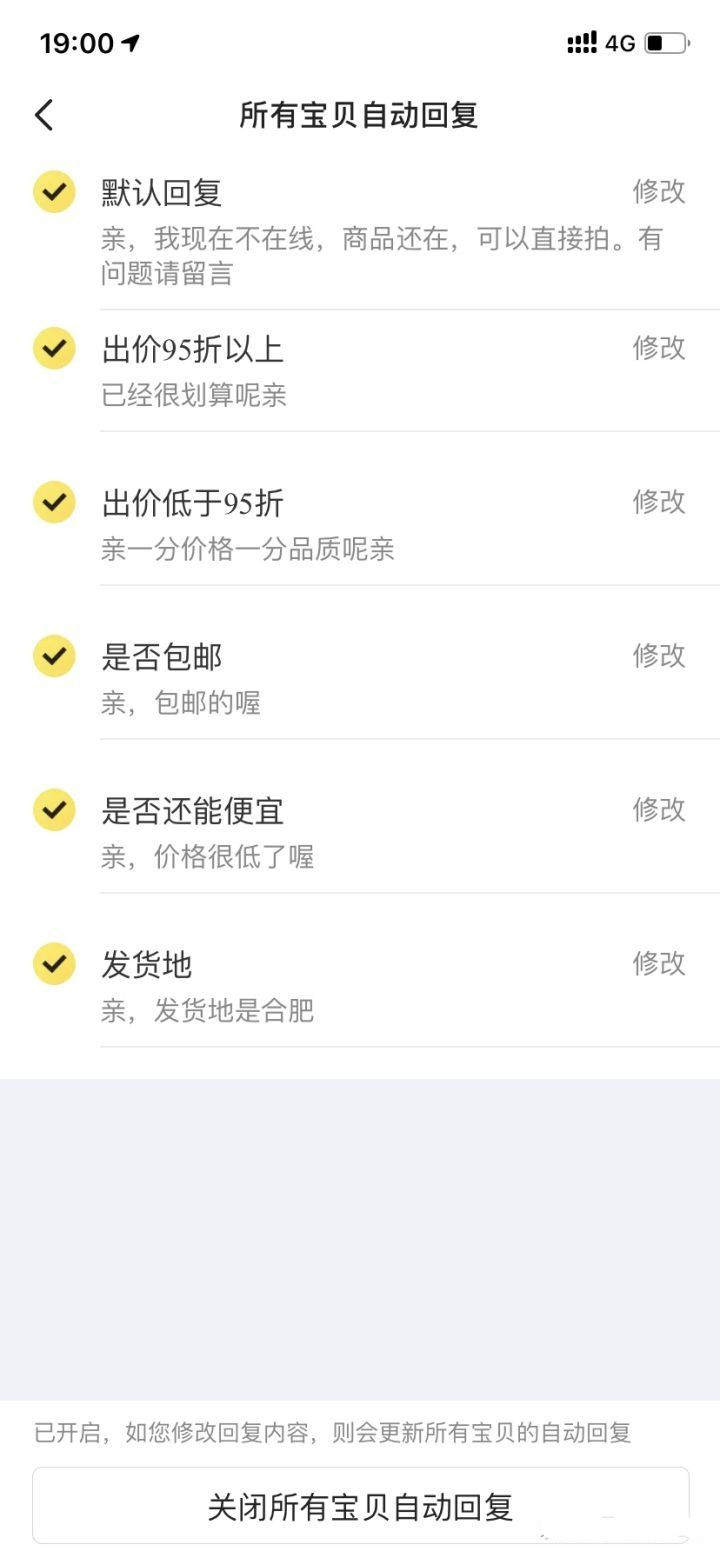Disable the 是否还能便宜 auto-reply
Image resolution: width=720 pixels, height=1558 pixels.
[x=53, y=811]
